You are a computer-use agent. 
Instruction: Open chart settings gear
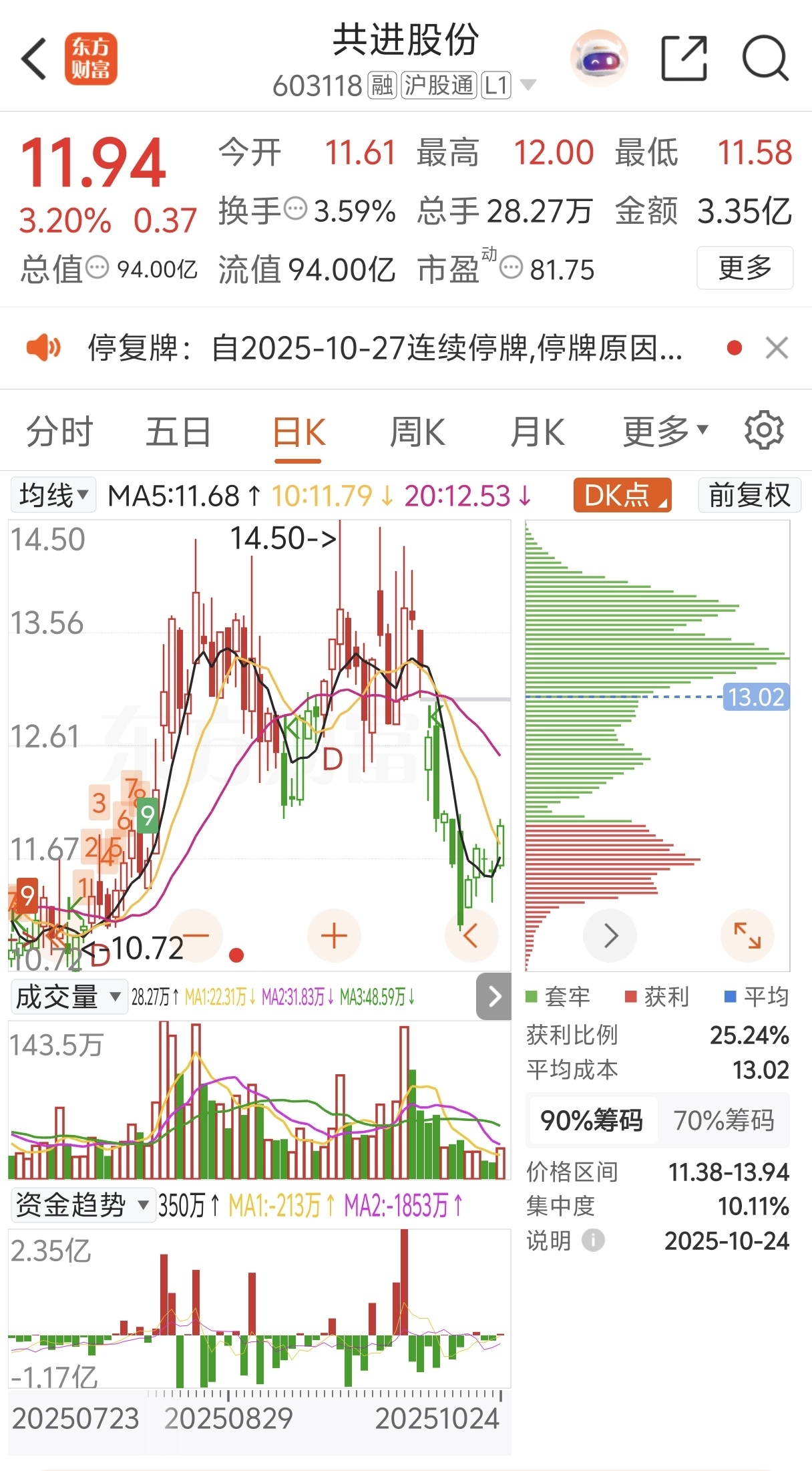764,431
